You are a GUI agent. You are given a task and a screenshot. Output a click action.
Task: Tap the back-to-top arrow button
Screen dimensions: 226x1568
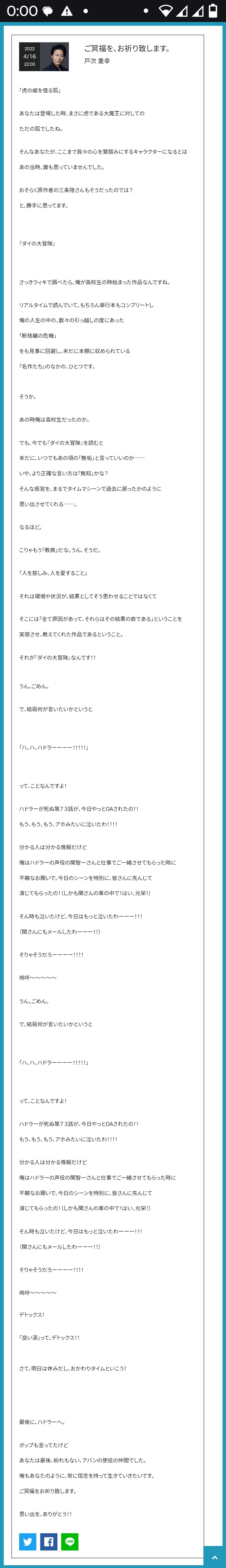[x=214, y=1556]
